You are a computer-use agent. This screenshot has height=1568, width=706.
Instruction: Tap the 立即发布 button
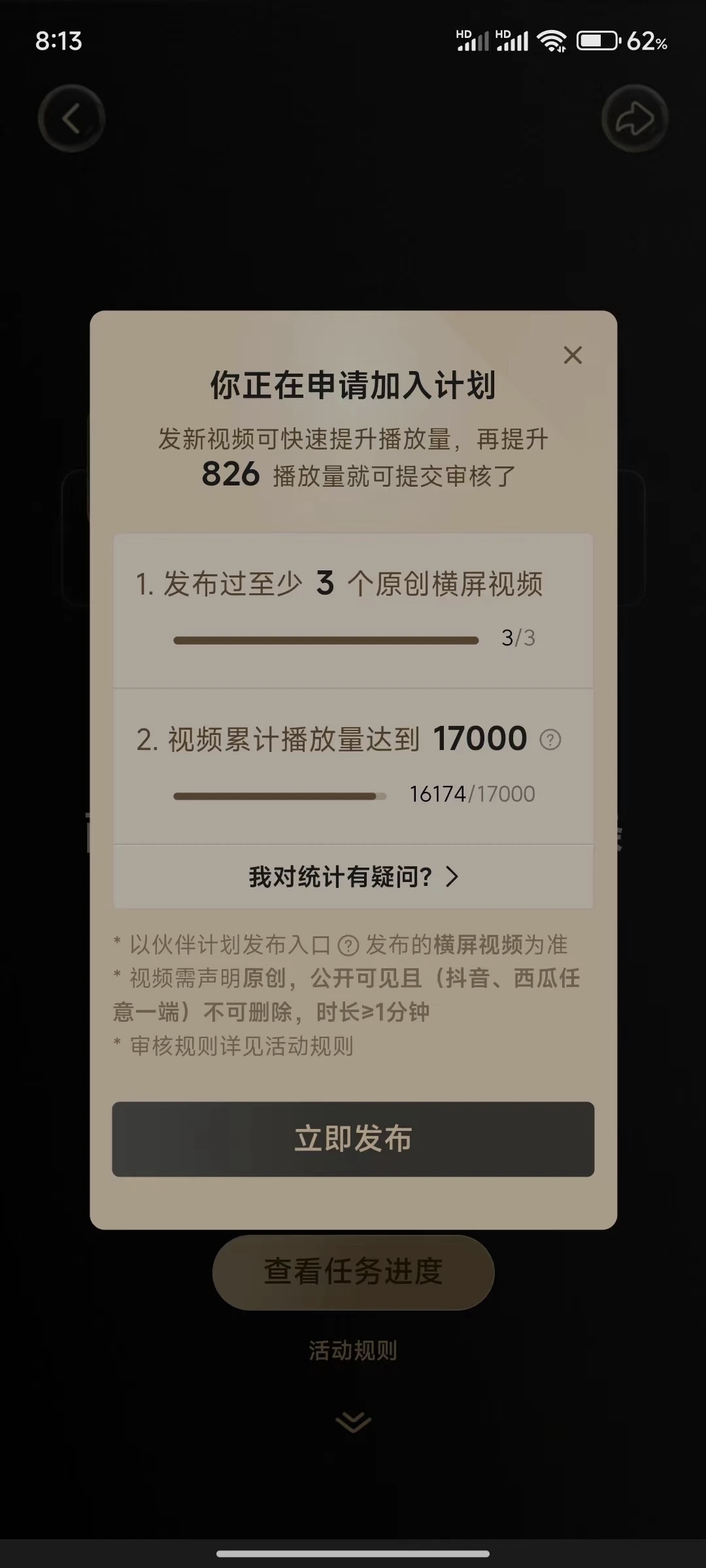tap(353, 1139)
